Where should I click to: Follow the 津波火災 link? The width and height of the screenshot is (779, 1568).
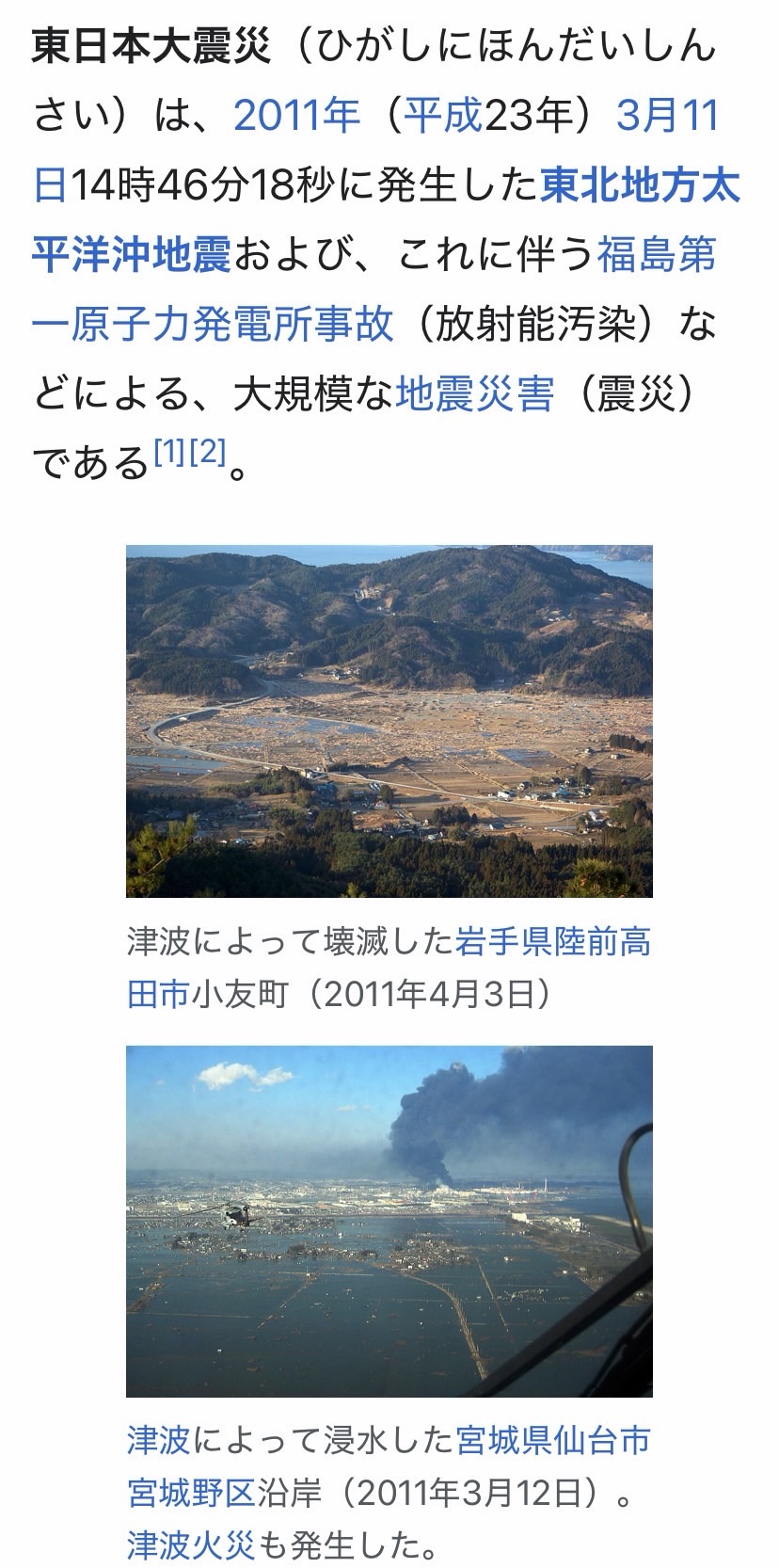coord(191,1544)
